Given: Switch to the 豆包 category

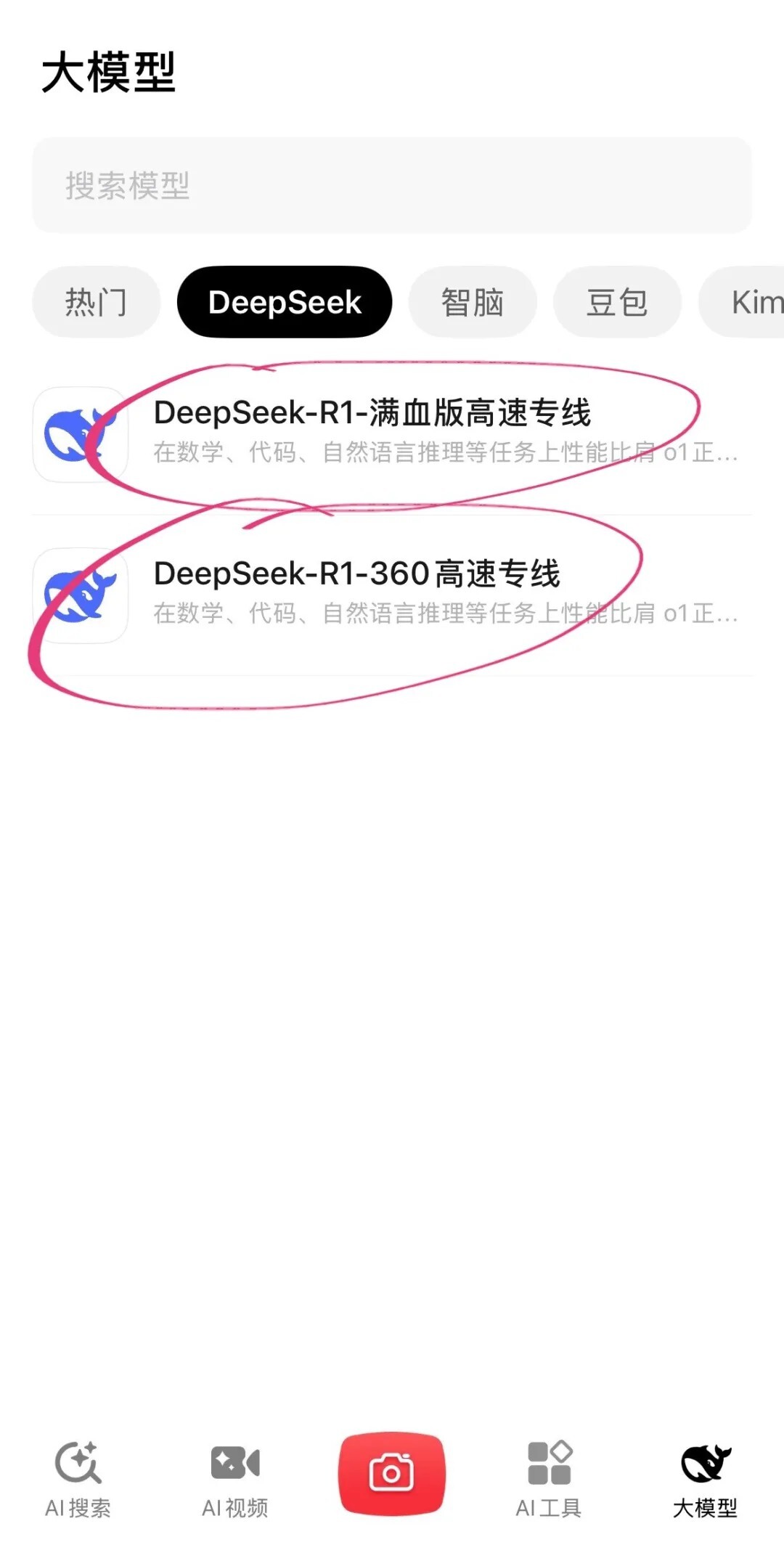Looking at the screenshot, I should tap(617, 302).
